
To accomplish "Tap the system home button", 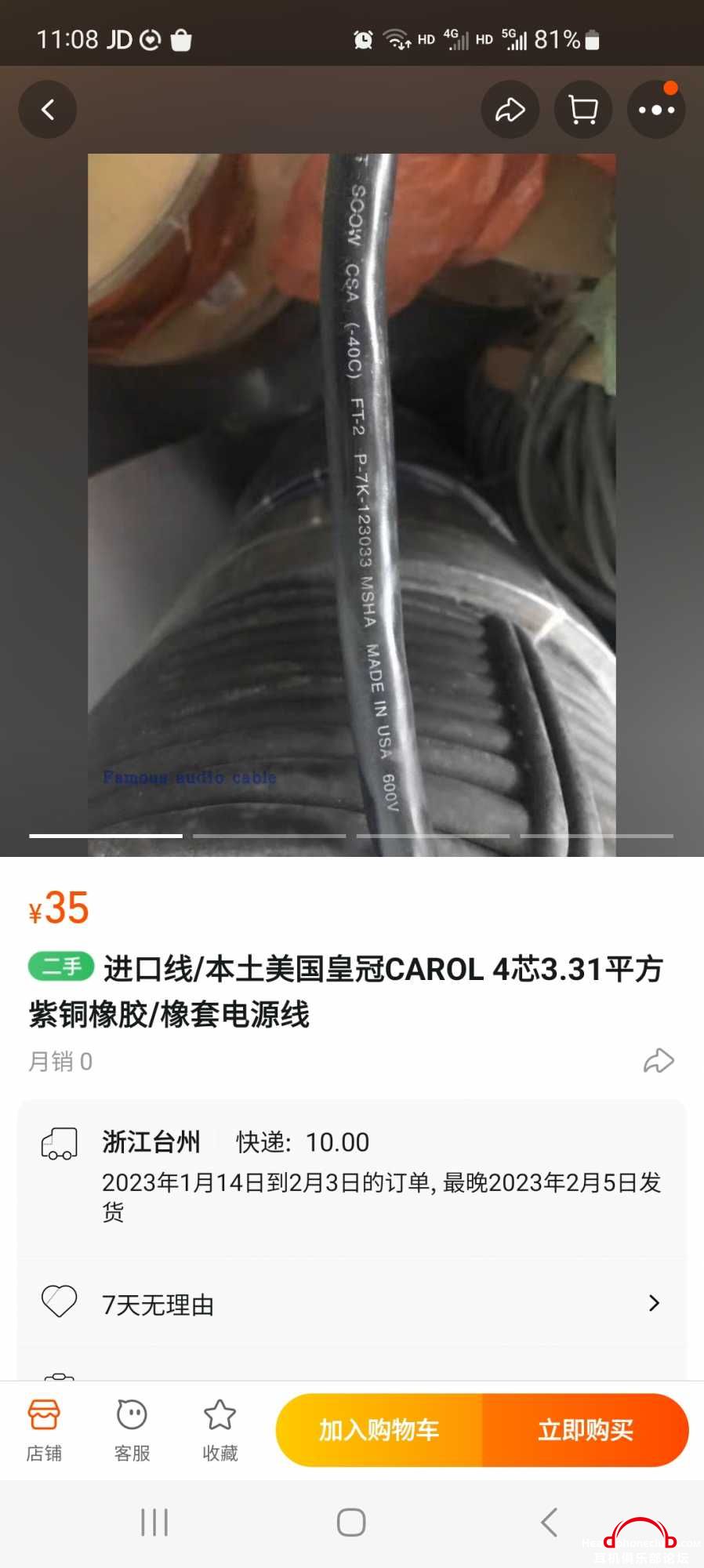I will (x=351, y=1523).
